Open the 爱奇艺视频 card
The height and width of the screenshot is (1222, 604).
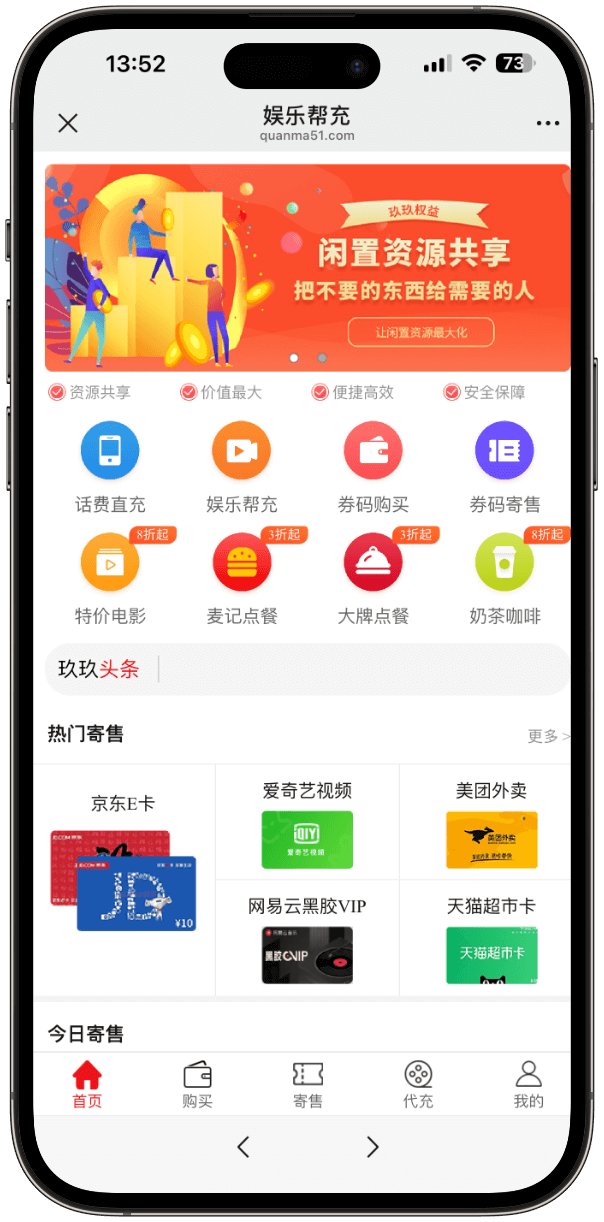point(307,822)
